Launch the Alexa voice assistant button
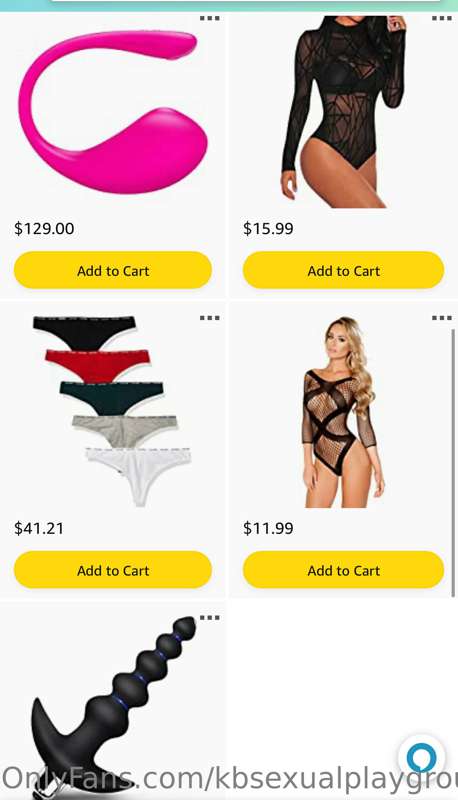 tap(421, 757)
